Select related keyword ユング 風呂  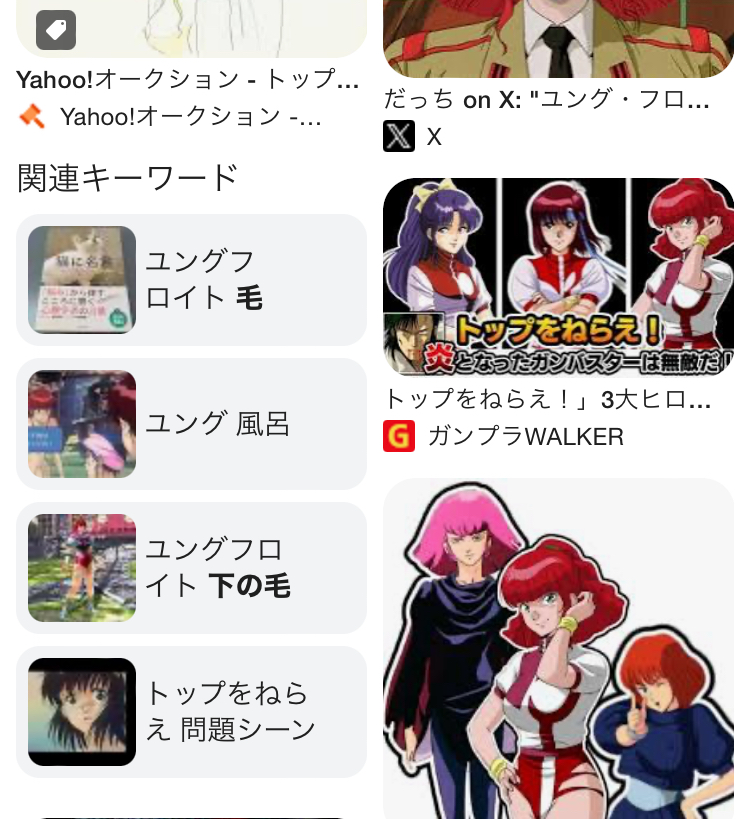[x=191, y=424]
